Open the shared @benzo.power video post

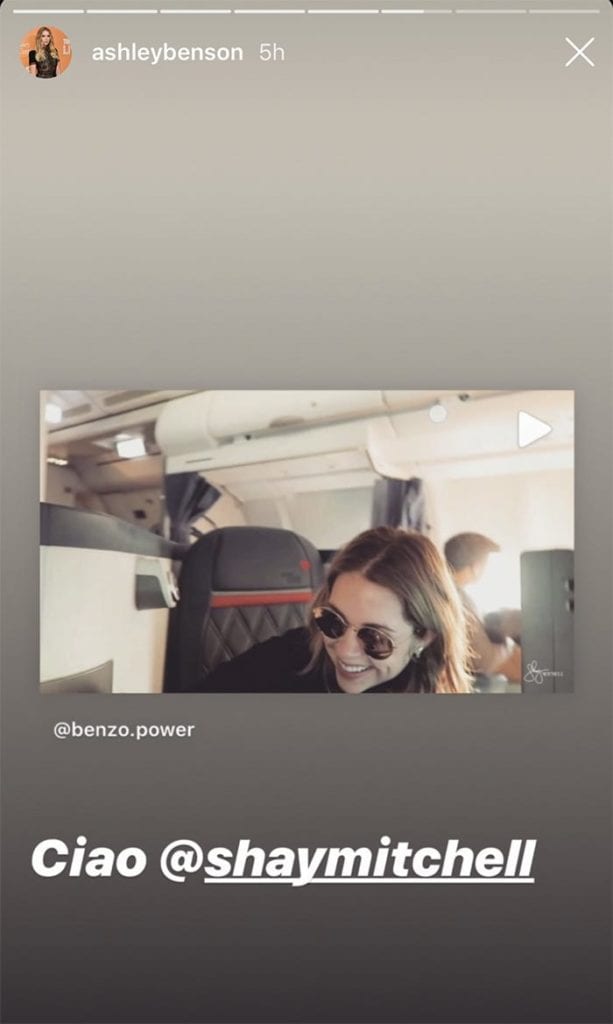[306, 541]
